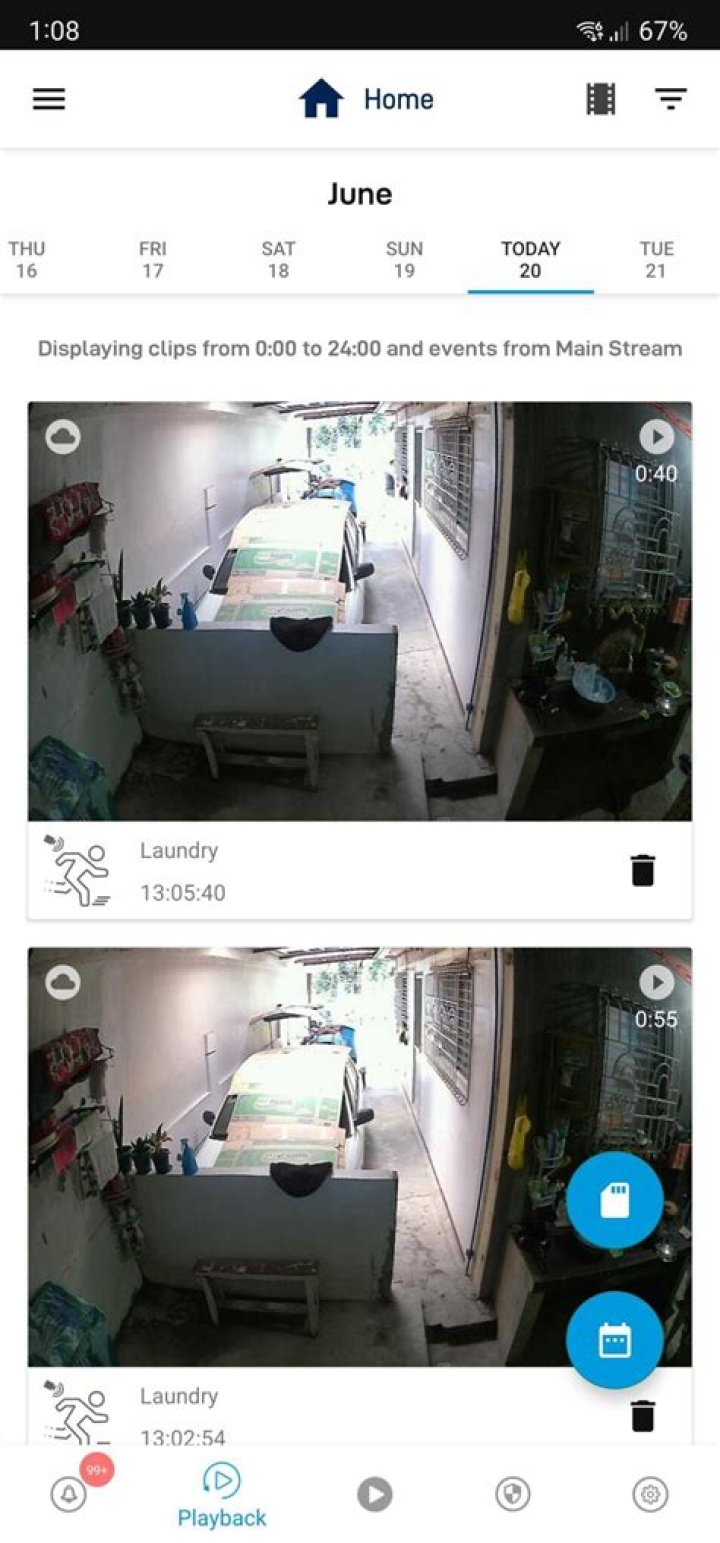The image size is (720, 1543).
Task: Open the film clips icon
Action: (x=600, y=99)
